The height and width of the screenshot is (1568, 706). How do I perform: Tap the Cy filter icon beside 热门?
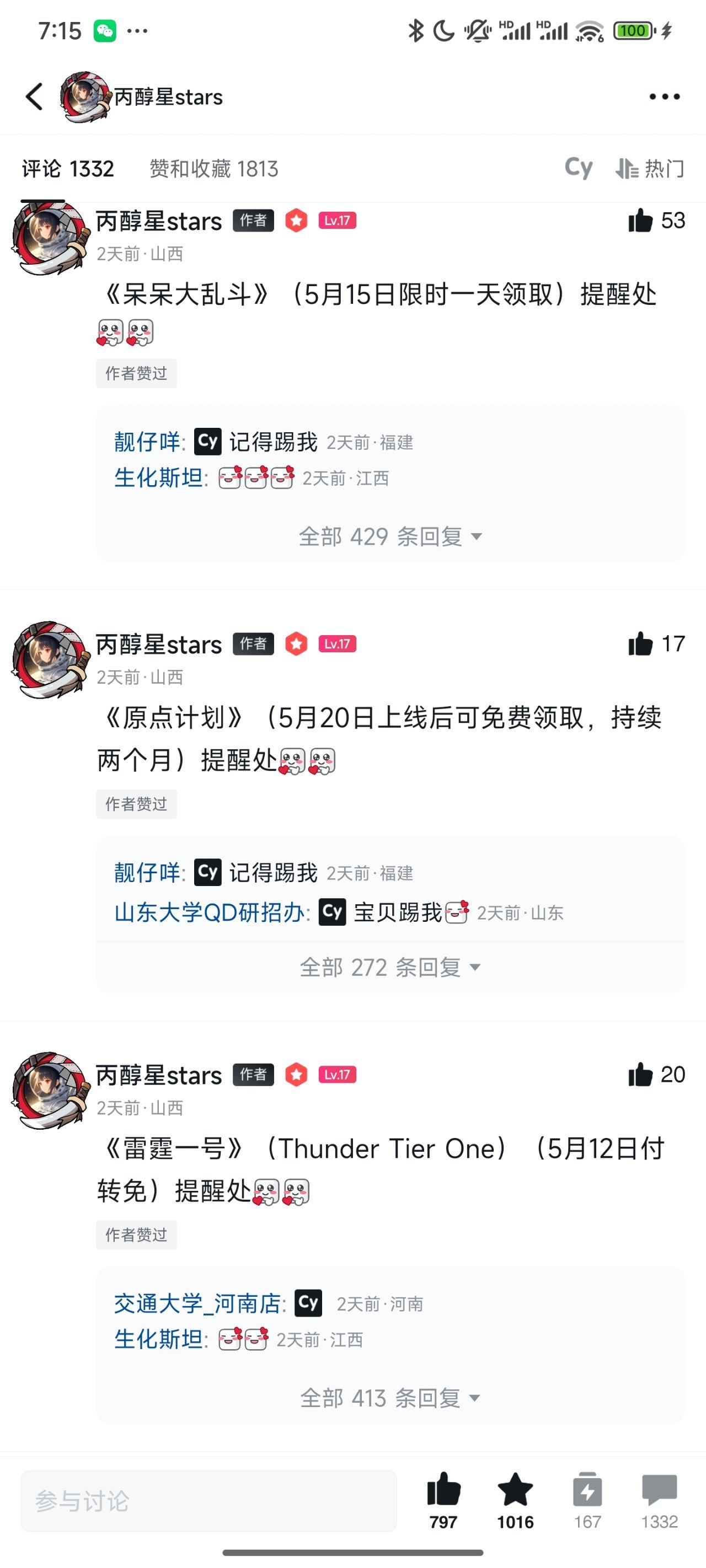[578, 168]
